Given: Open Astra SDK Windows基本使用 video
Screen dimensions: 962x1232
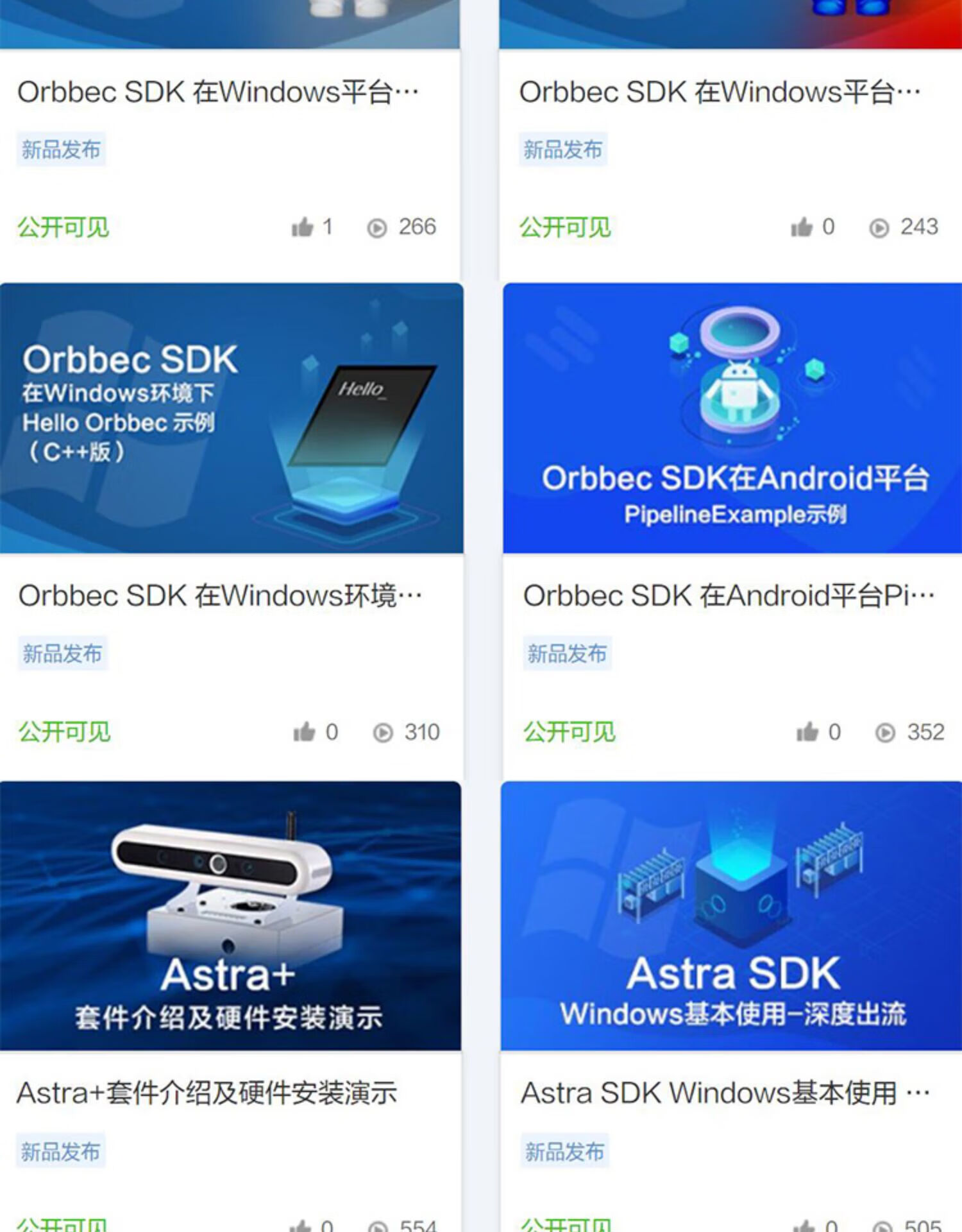Looking at the screenshot, I should [x=731, y=916].
